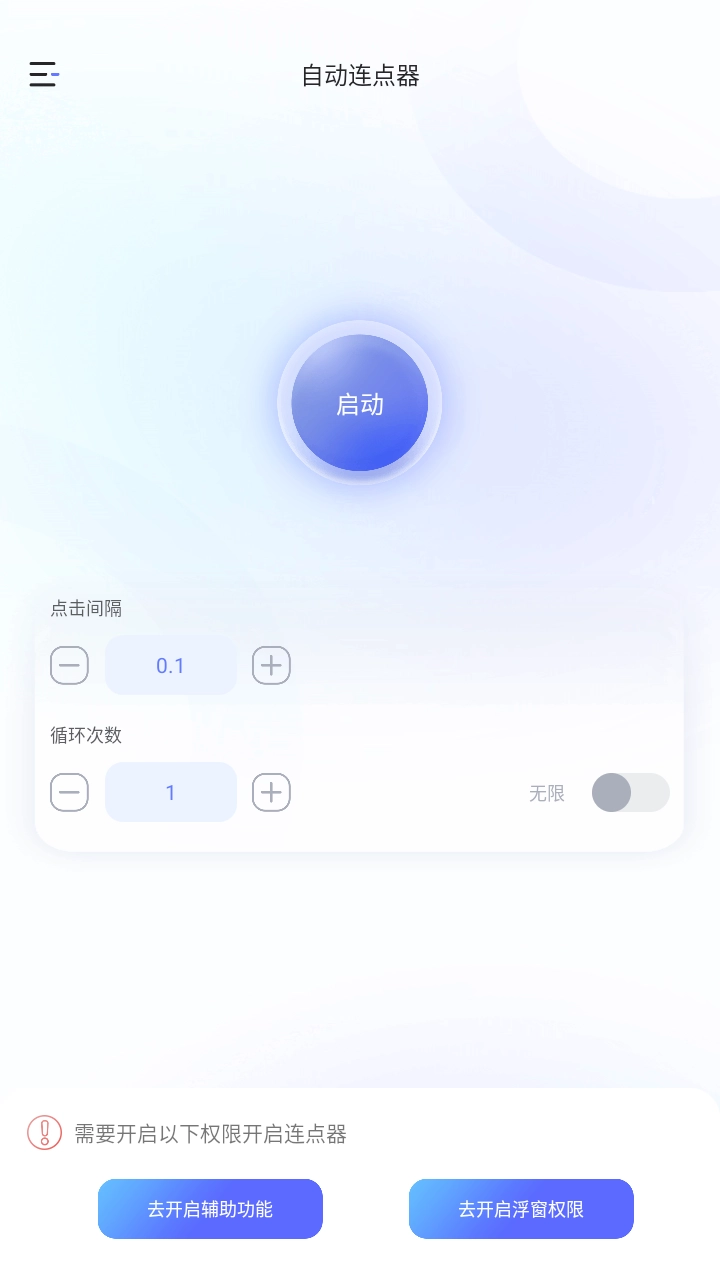Tap the plus icon beside 点击间隔

pos(270,665)
